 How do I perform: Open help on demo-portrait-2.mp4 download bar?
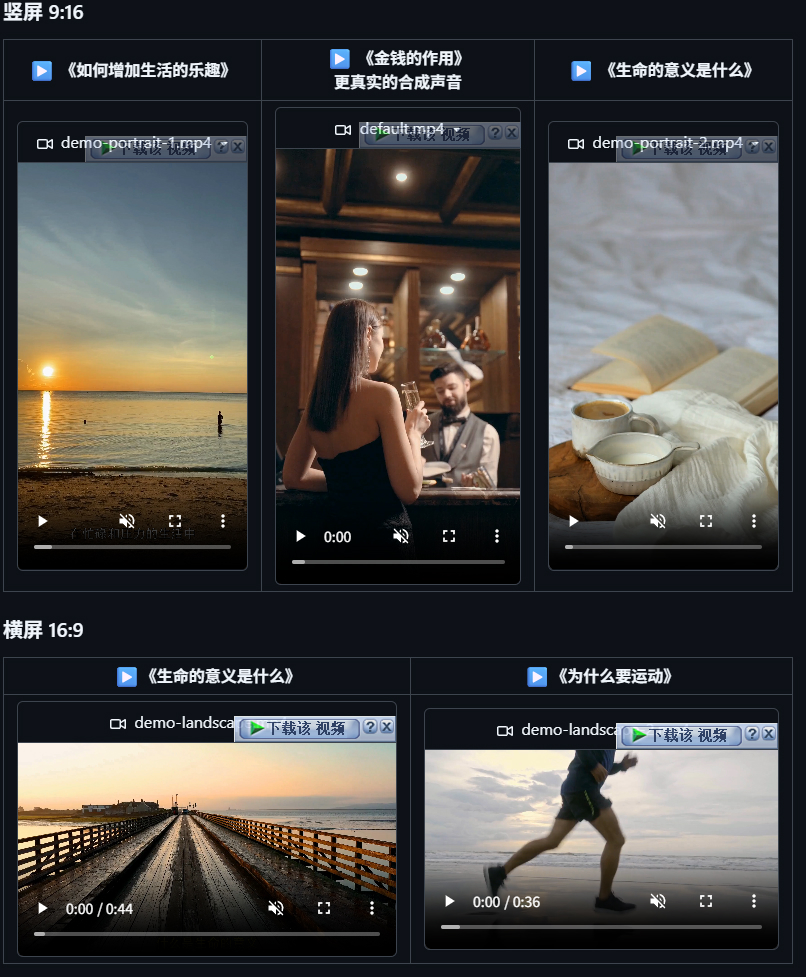tap(752, 146)
